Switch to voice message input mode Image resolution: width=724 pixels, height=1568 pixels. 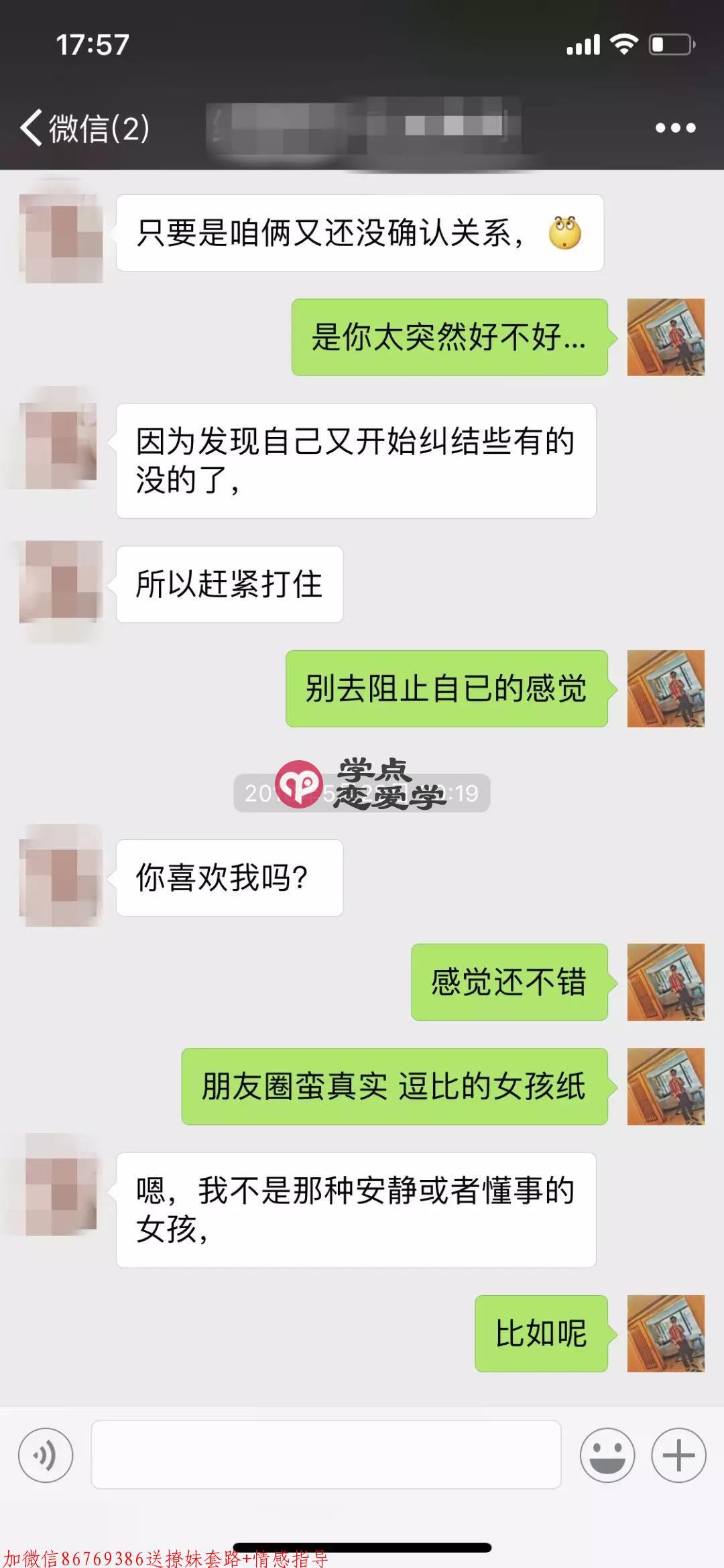tap(45, 1454)
